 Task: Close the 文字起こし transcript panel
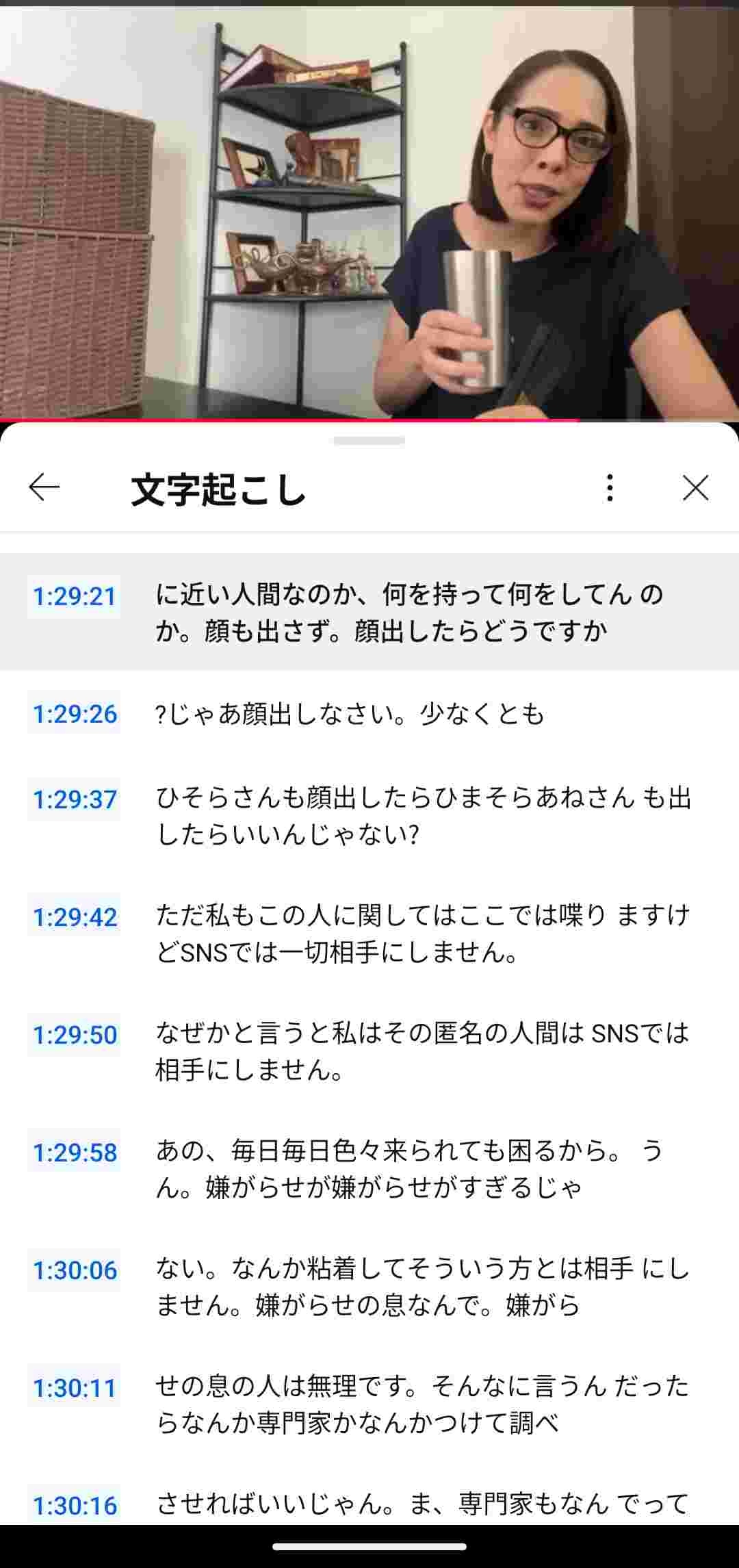695,488
